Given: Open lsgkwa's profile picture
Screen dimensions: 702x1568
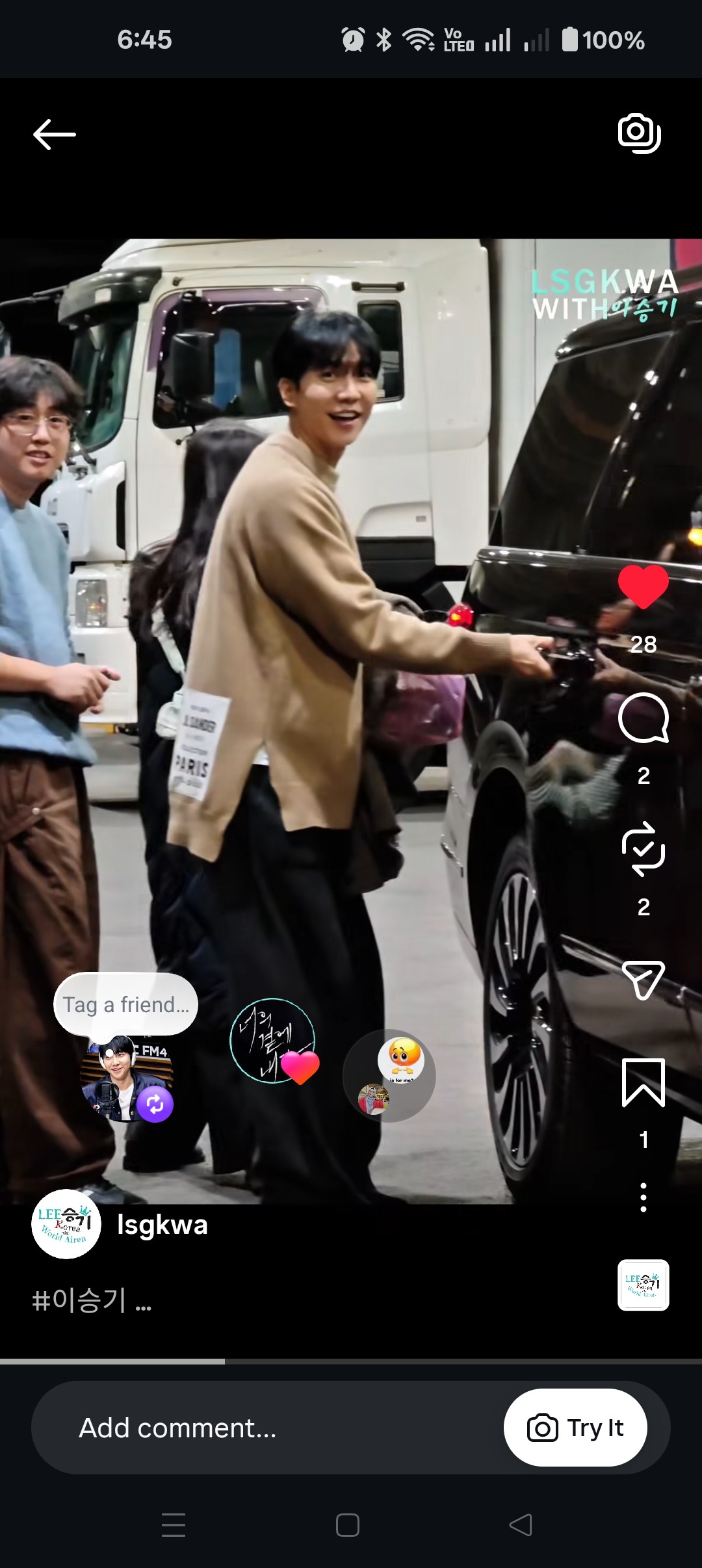Looking at the screenshot, I should click(66, 1224).
